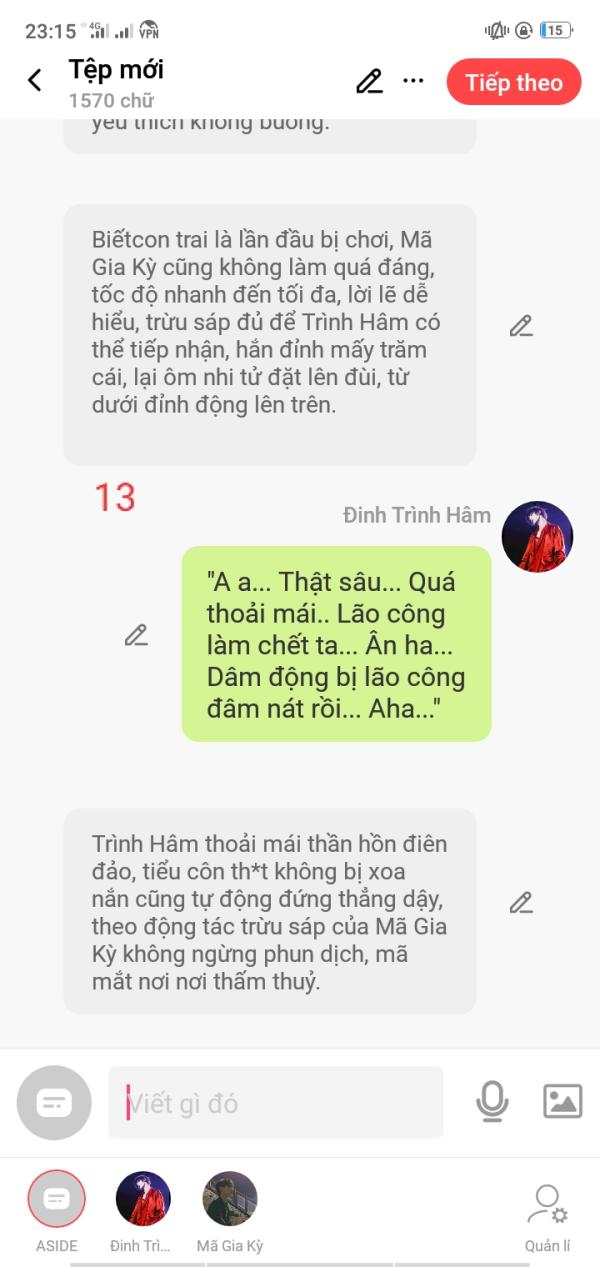Edit the paragraph starting with Biếtcon trai

tap(520, 326)
